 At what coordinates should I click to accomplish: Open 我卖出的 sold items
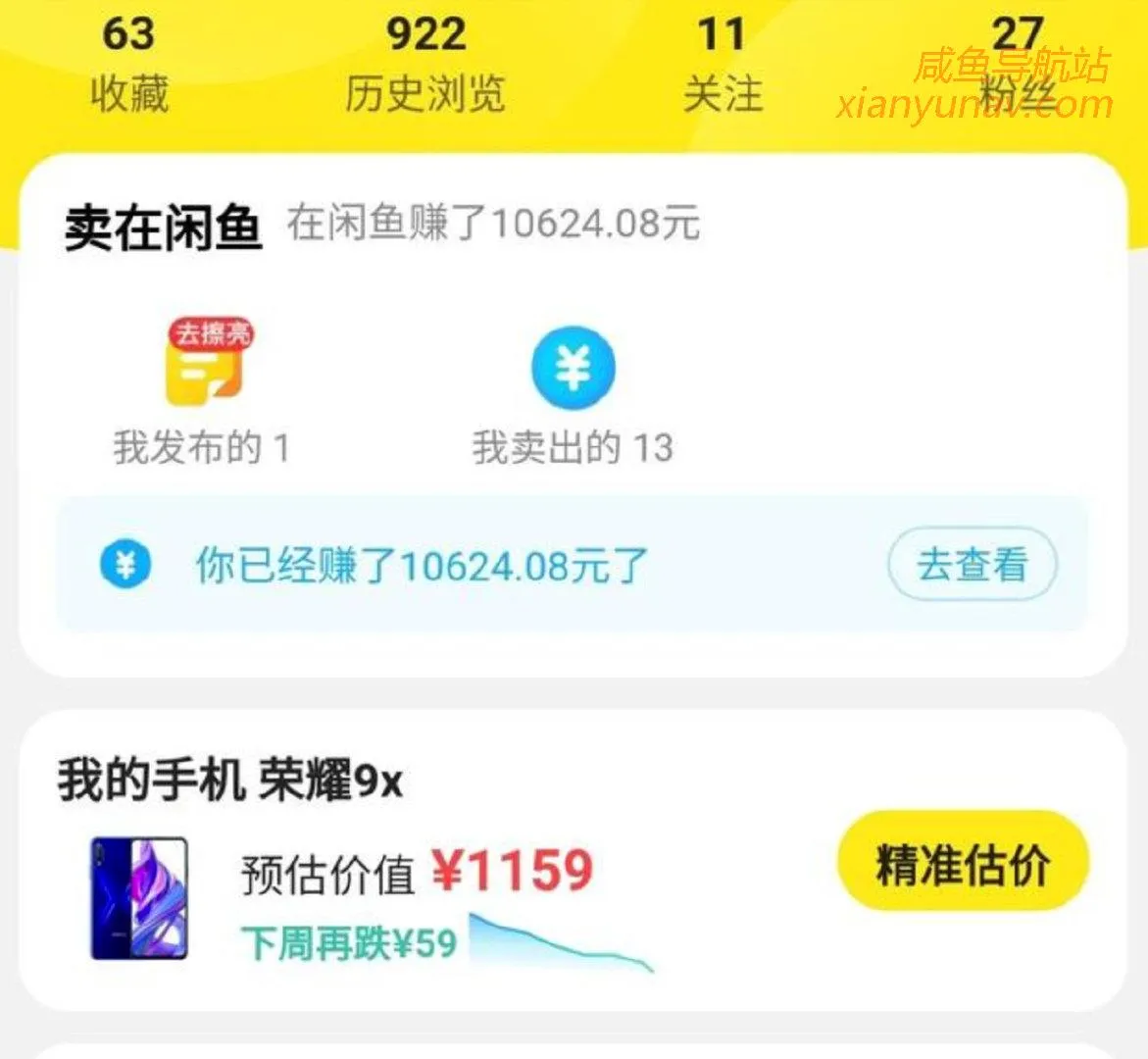(573, 392)
